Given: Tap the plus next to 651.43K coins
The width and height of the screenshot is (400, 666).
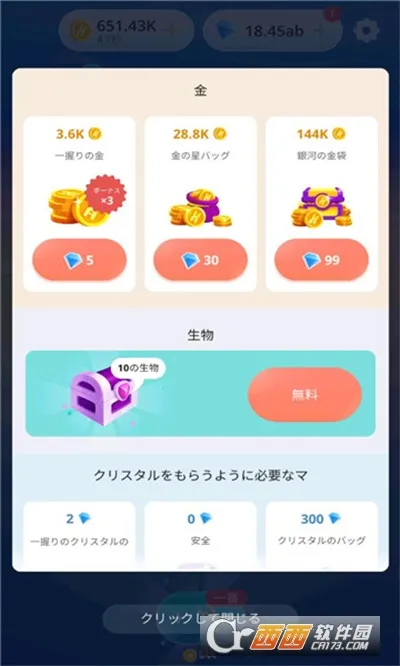Looking at the screenshot, I should [174, 30].
